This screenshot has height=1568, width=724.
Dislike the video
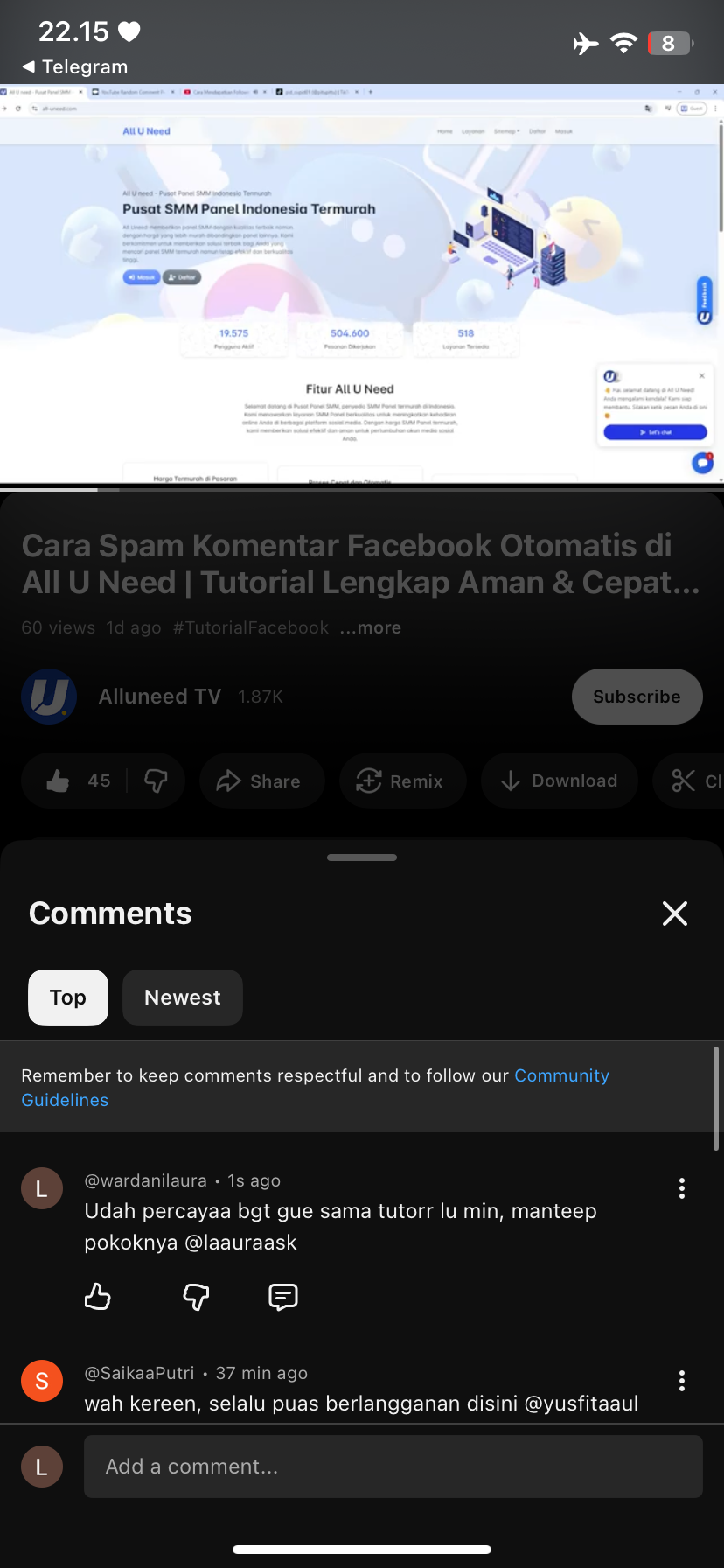click(x=157, y=780)
